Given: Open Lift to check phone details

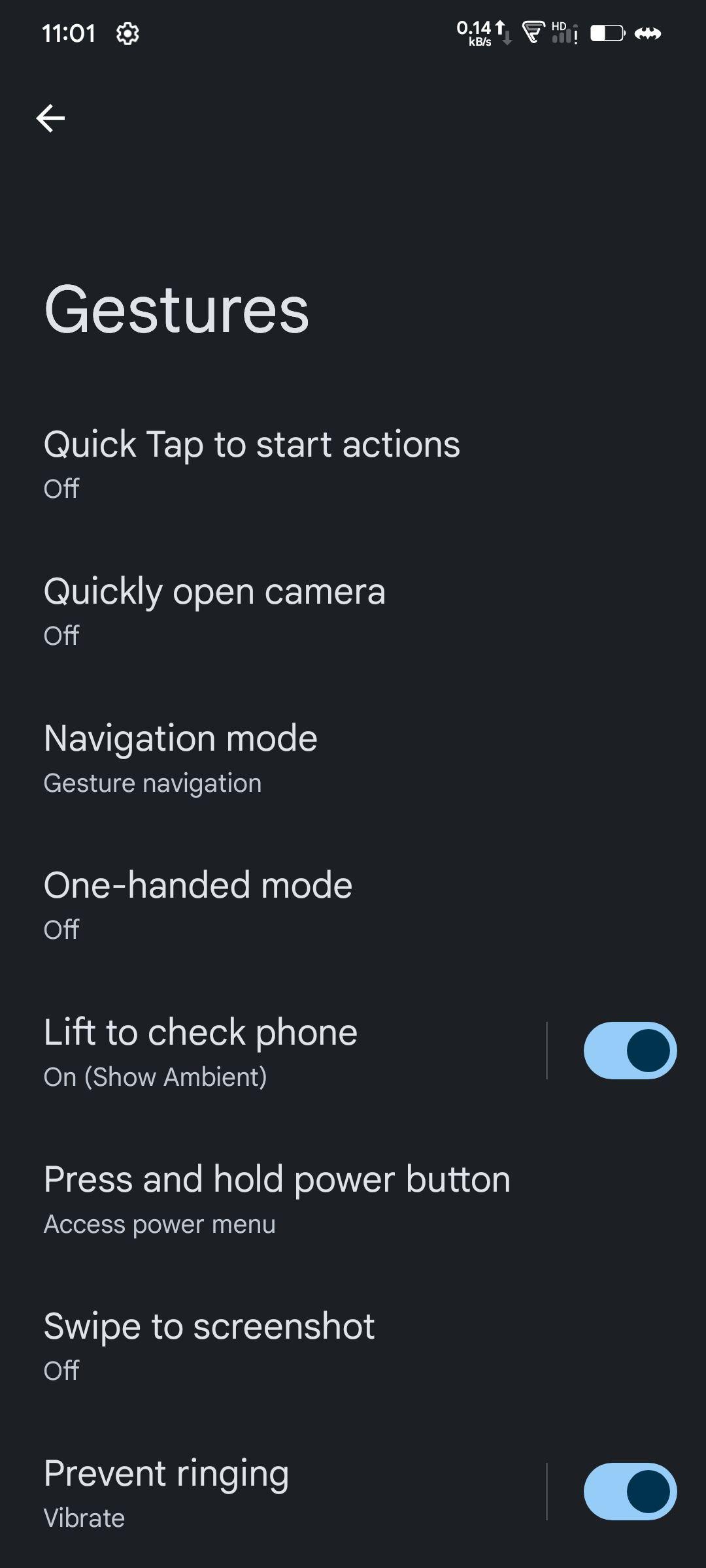Looking at the screenshot, I should click(201, 1051).
